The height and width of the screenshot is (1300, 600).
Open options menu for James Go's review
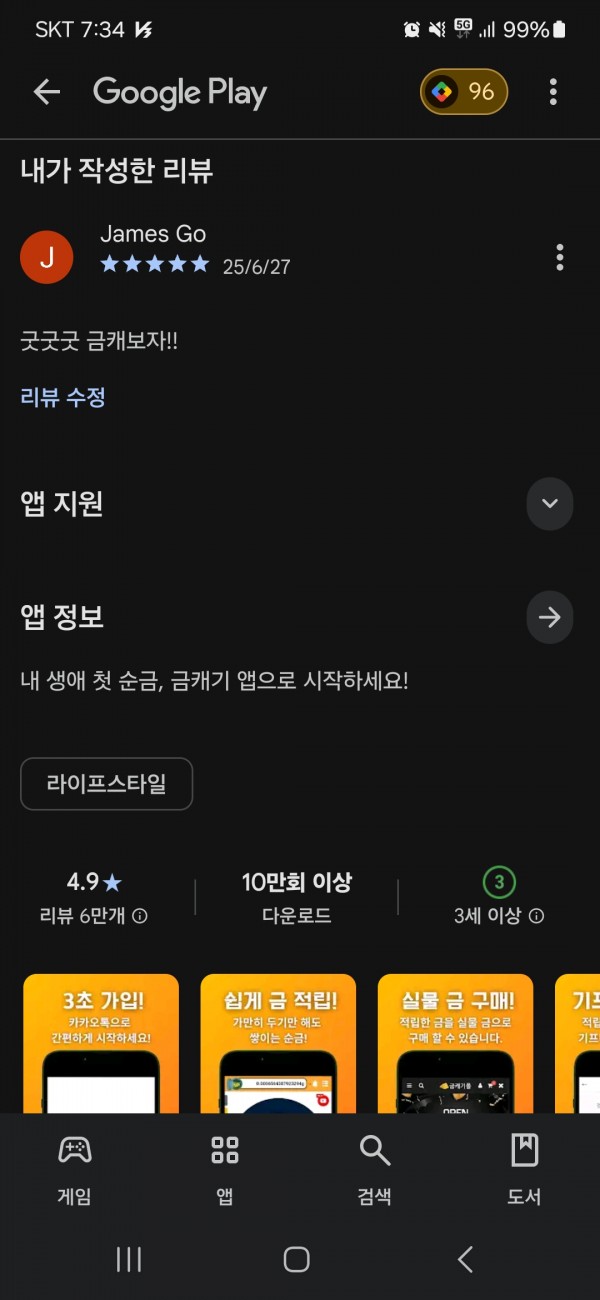(559, 257)
